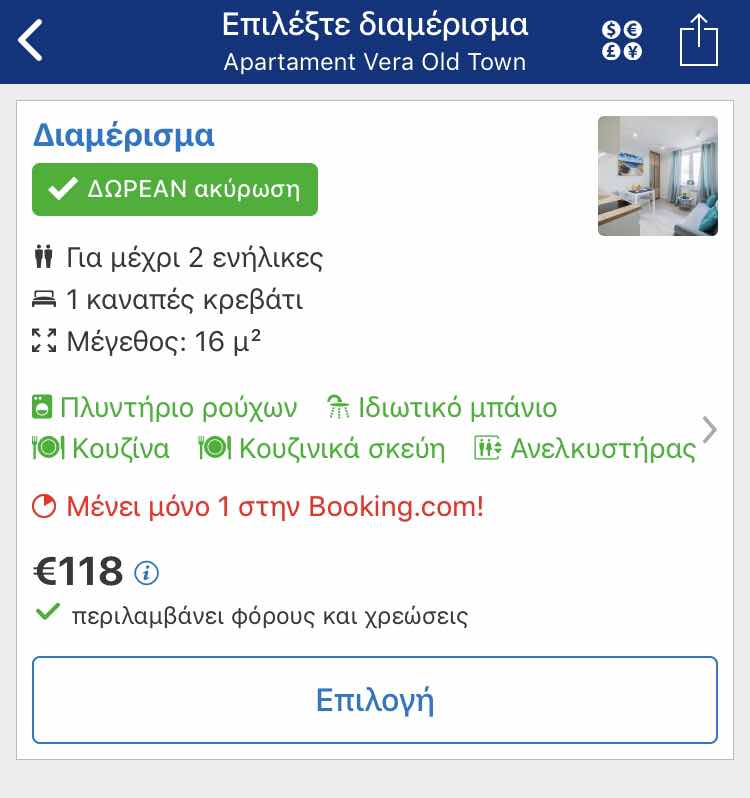
Task: Go back using the header arrow
Action: (31, 42)
